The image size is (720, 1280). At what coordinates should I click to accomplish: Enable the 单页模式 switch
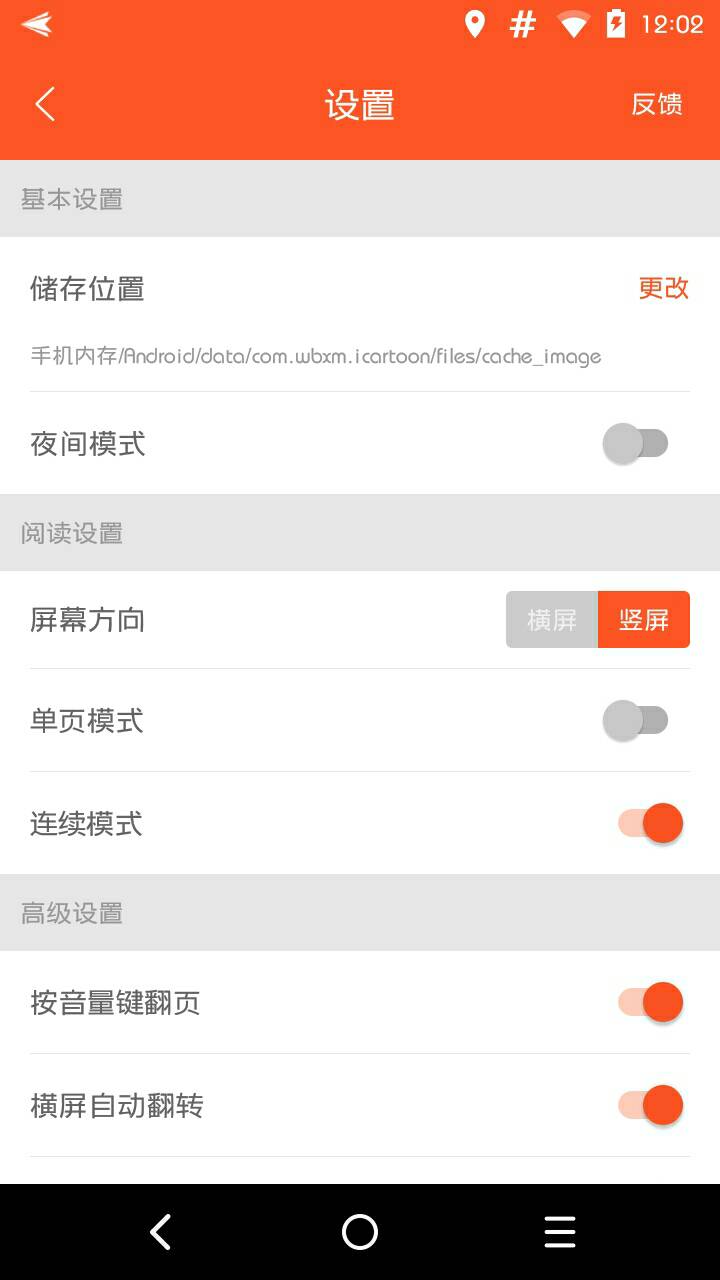(636, 720)
